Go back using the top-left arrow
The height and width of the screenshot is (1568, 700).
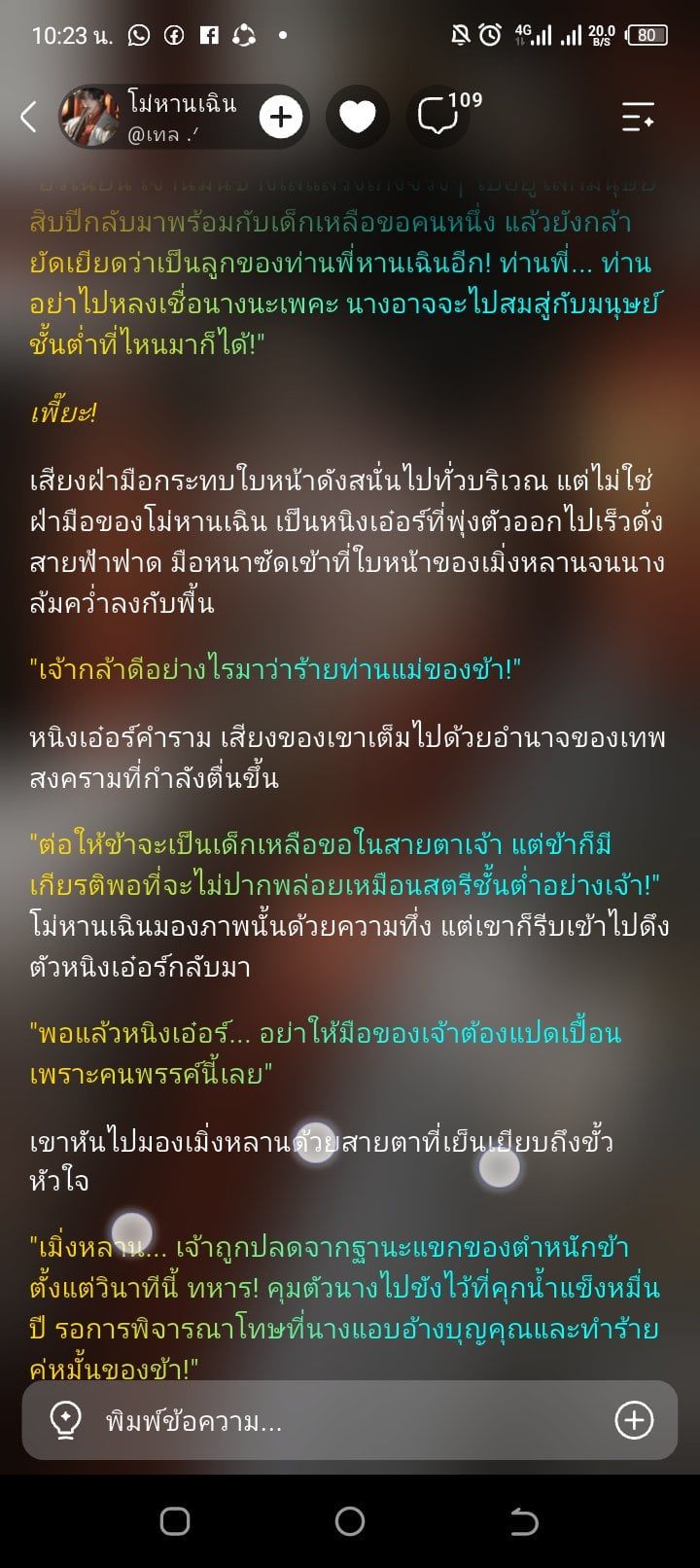click(x=28, y=117)
